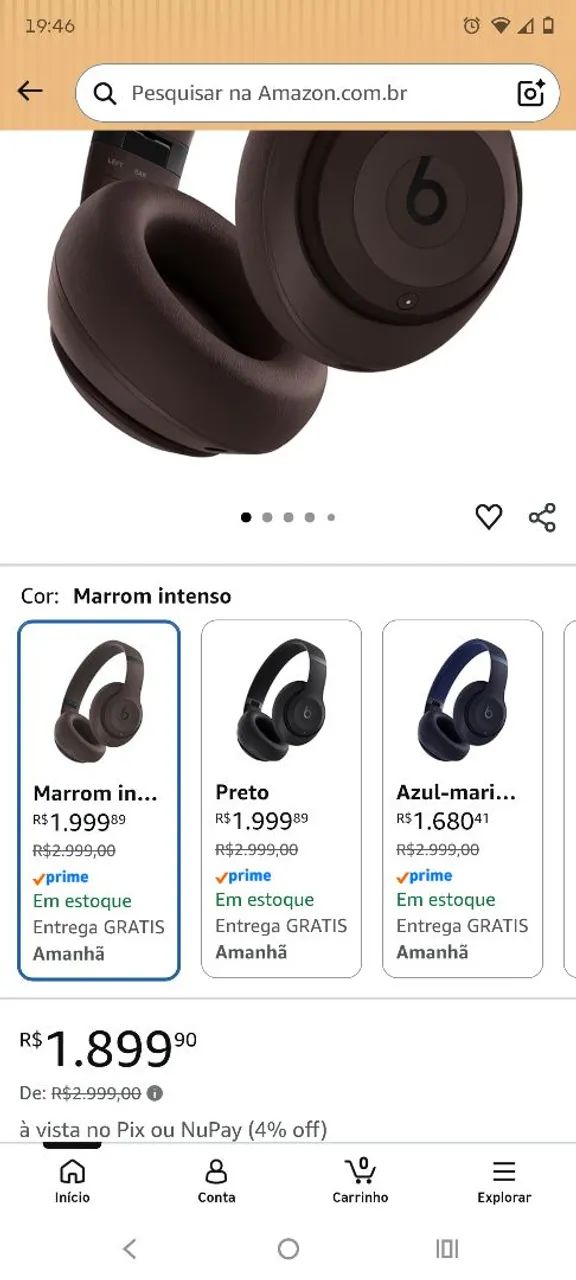Open camera search in the search bar
The image size is (576, 1280).
click(531, 93)
